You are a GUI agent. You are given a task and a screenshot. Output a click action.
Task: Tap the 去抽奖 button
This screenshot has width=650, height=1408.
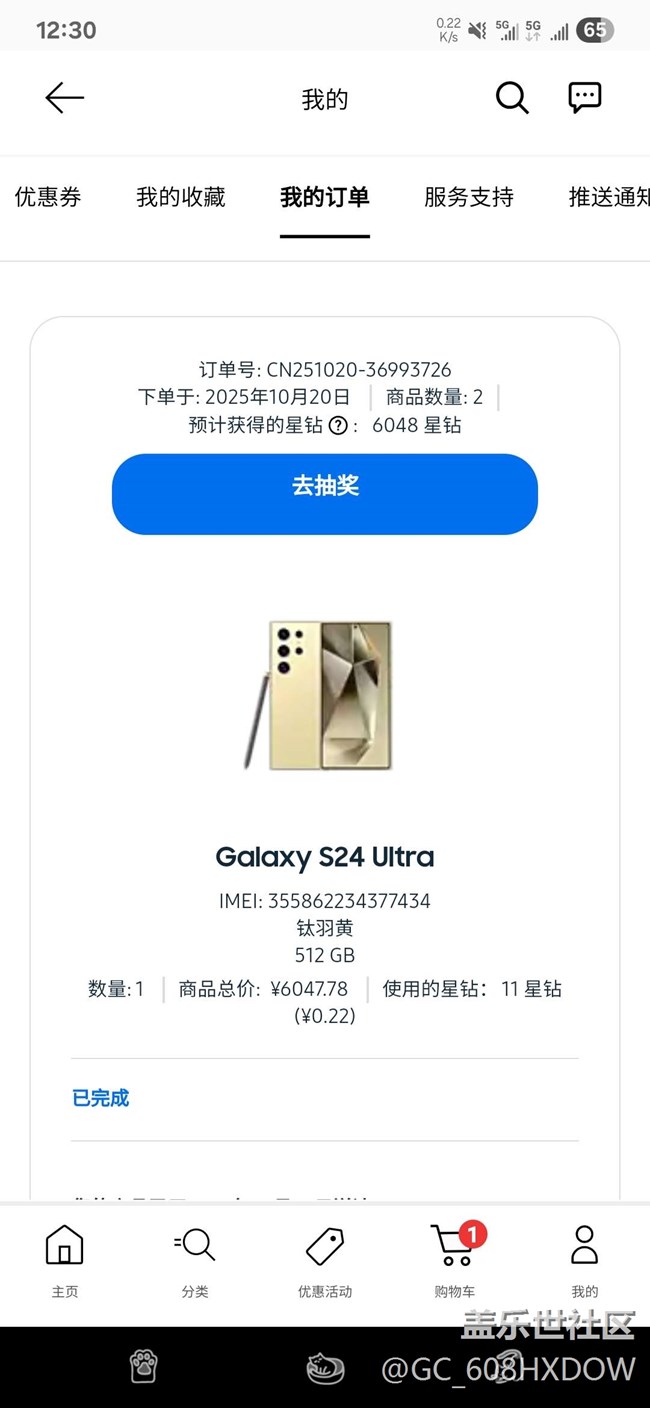[x=325, y=494]
